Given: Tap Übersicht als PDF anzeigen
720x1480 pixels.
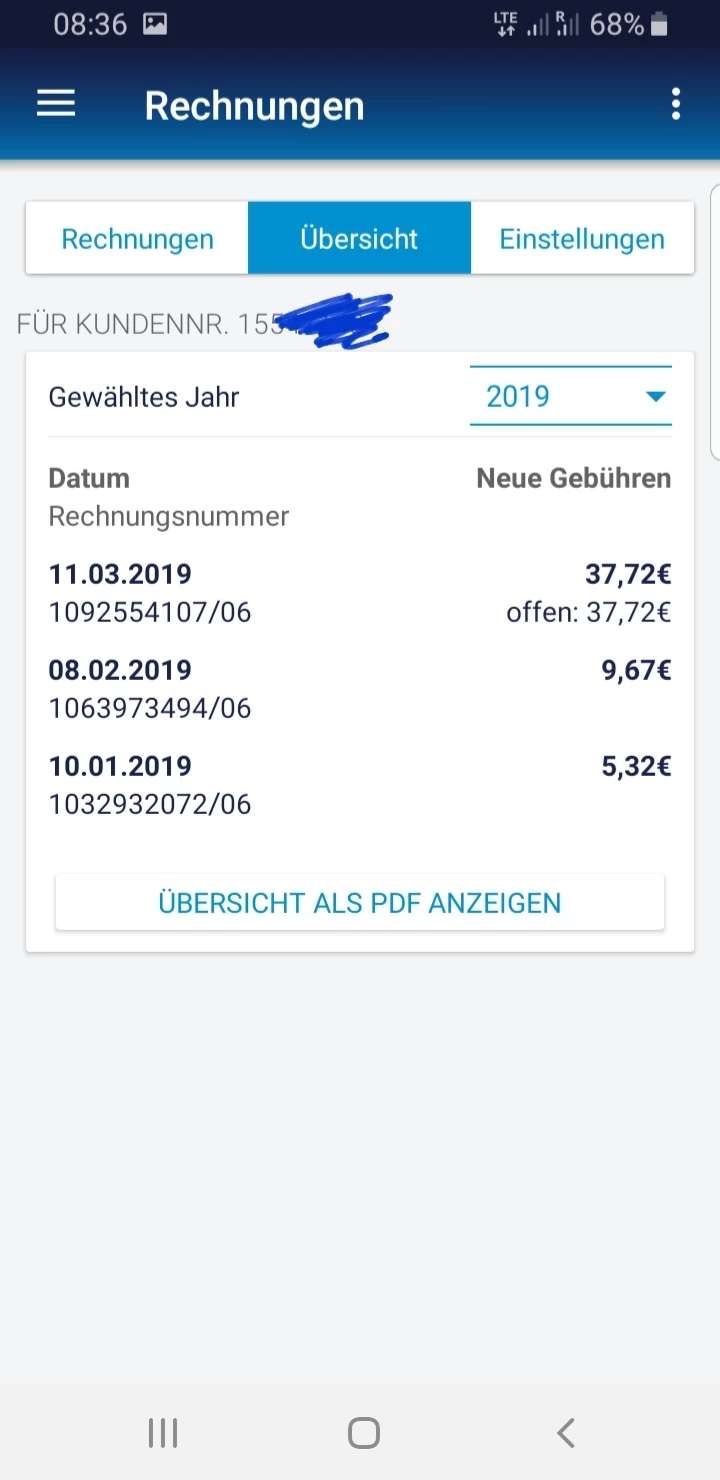Looking at the screenshot, I should (359, 903).
